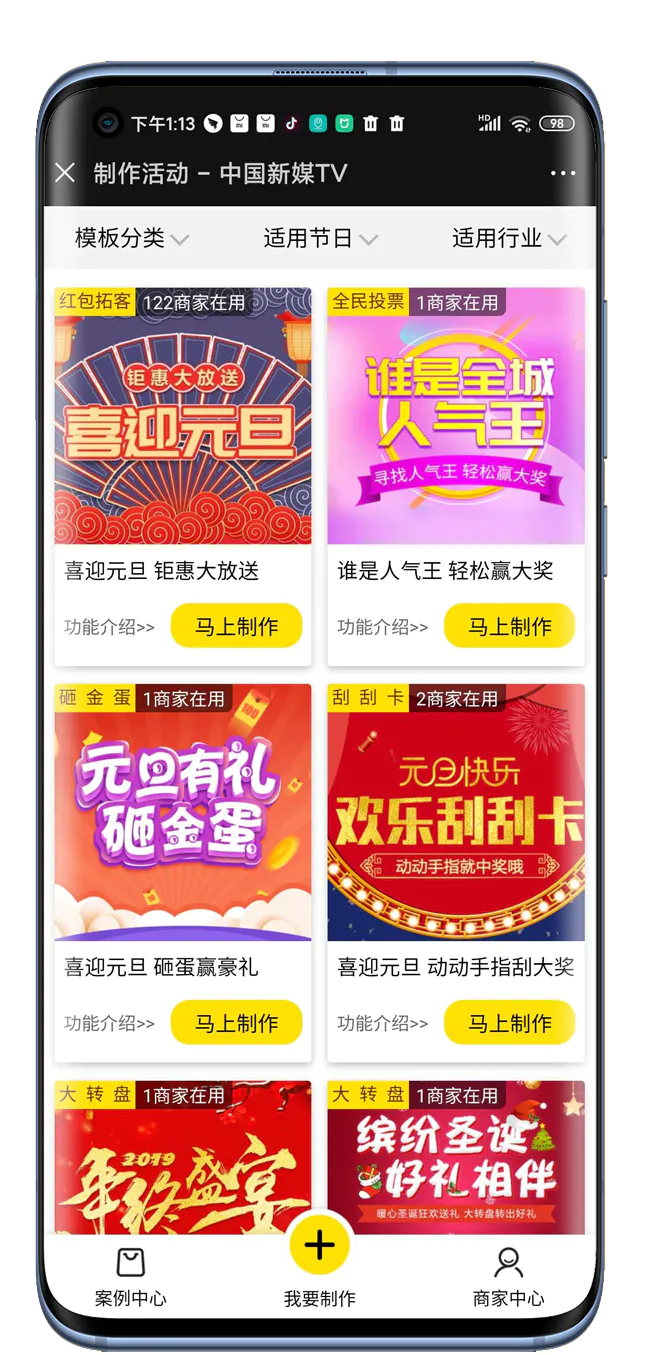Open the three-dot overflow menu
Image resolution: width=662 pixels, height=1355 pixels.
pyautogui.click(x=563, y=173)
